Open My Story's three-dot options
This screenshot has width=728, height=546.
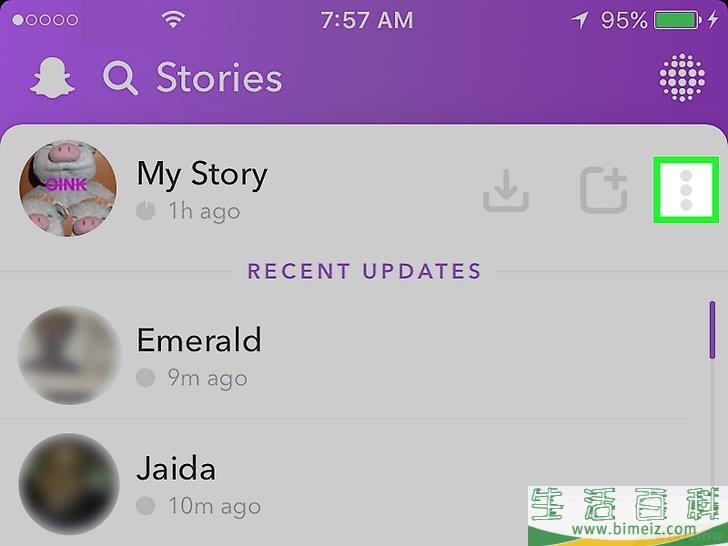(x=685, y=188)
